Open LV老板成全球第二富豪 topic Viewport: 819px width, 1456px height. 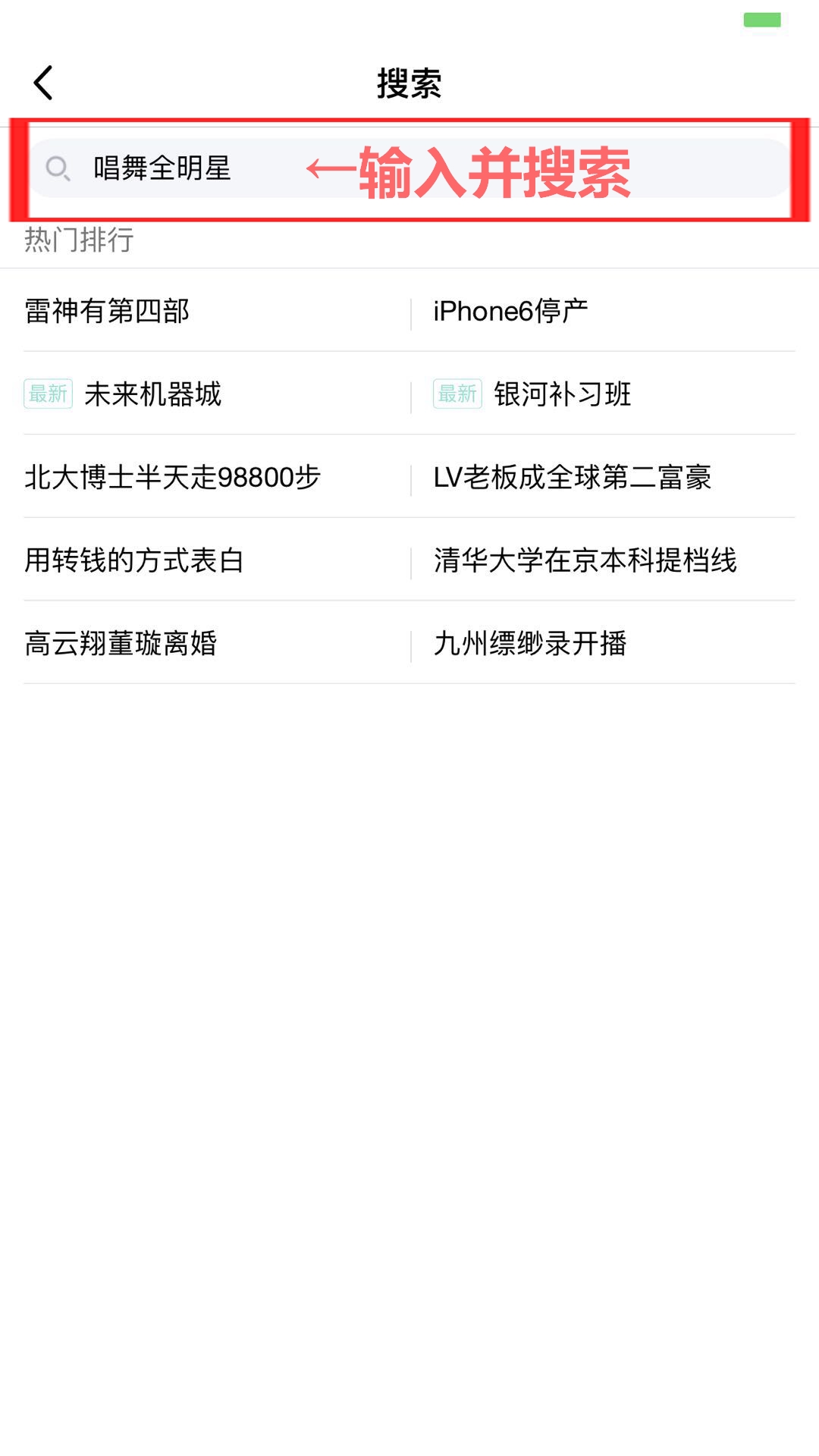(572, 478)
